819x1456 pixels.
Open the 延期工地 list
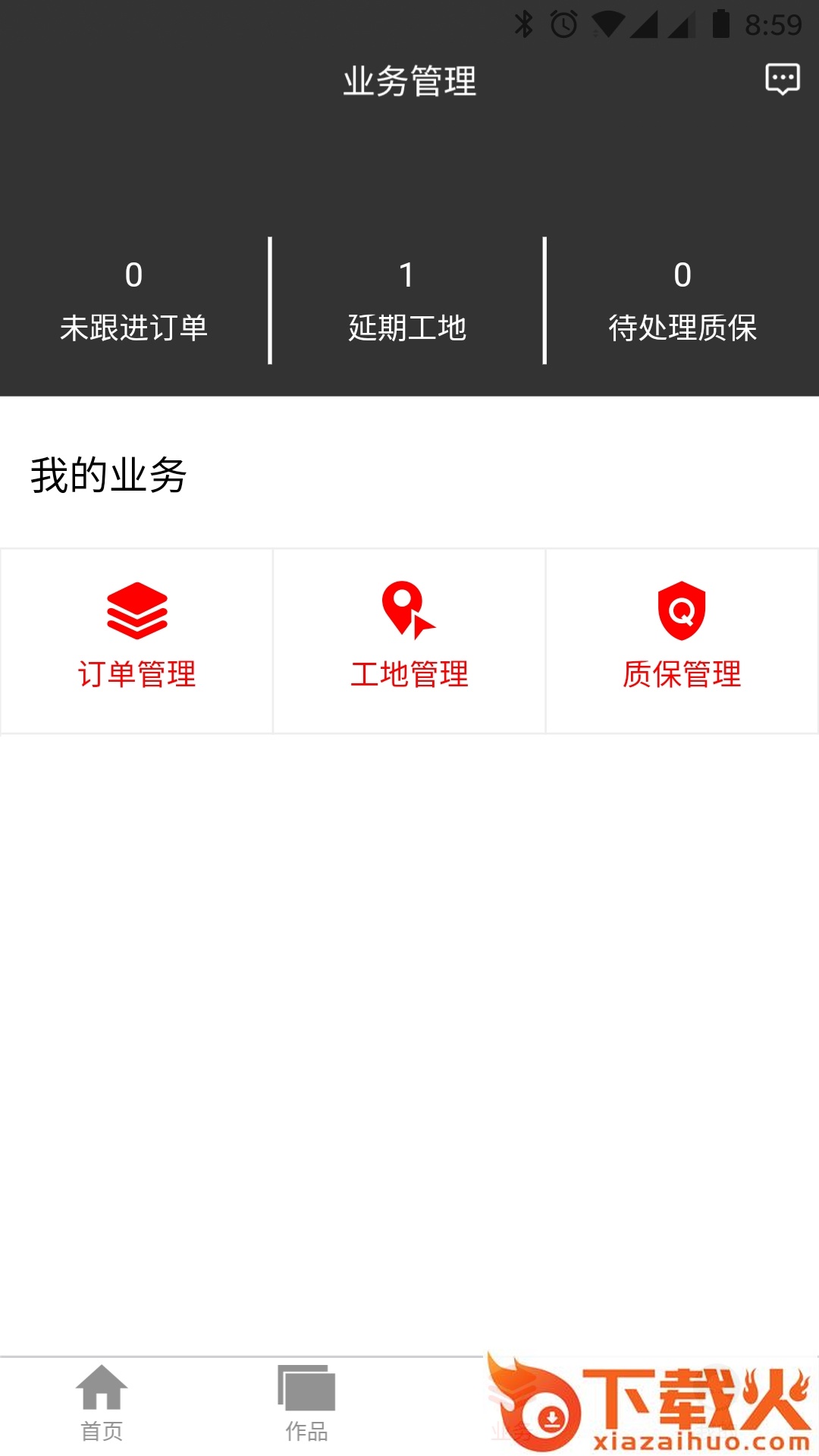pos(407,301)
